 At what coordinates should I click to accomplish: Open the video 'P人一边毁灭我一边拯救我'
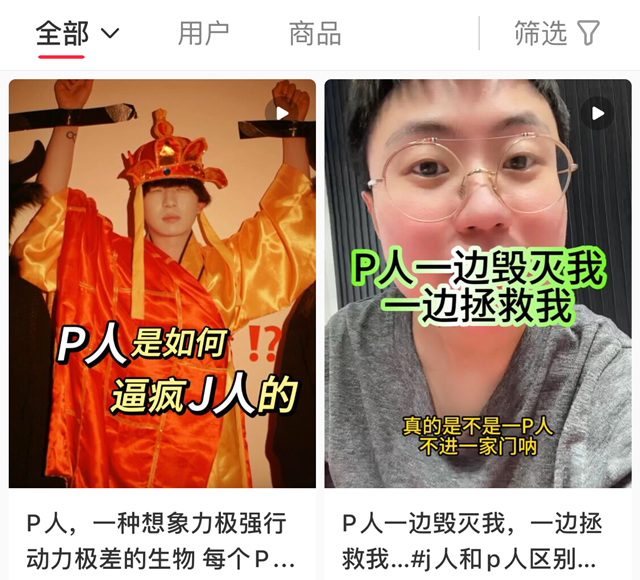point(478,284)
